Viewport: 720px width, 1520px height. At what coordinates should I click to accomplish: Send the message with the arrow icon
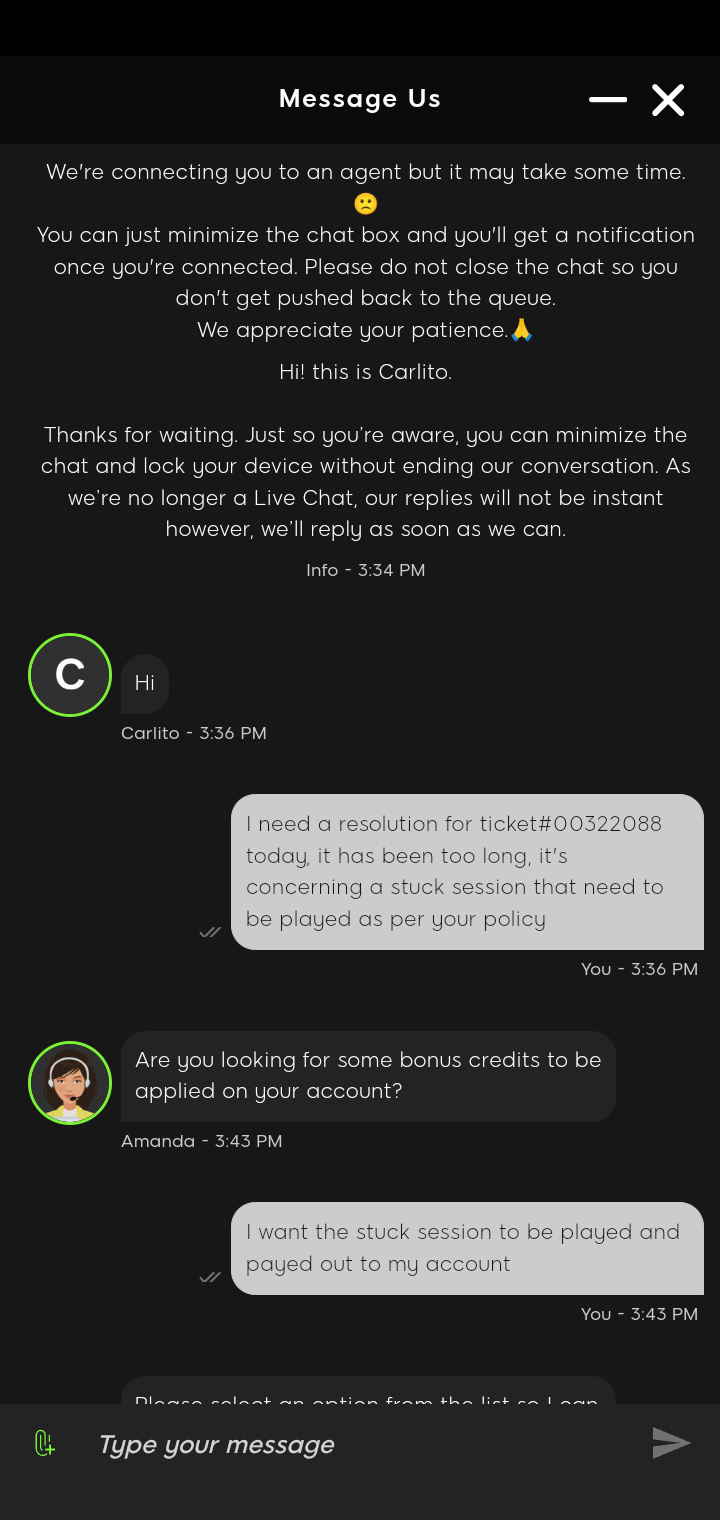(x=671, y=1443)
